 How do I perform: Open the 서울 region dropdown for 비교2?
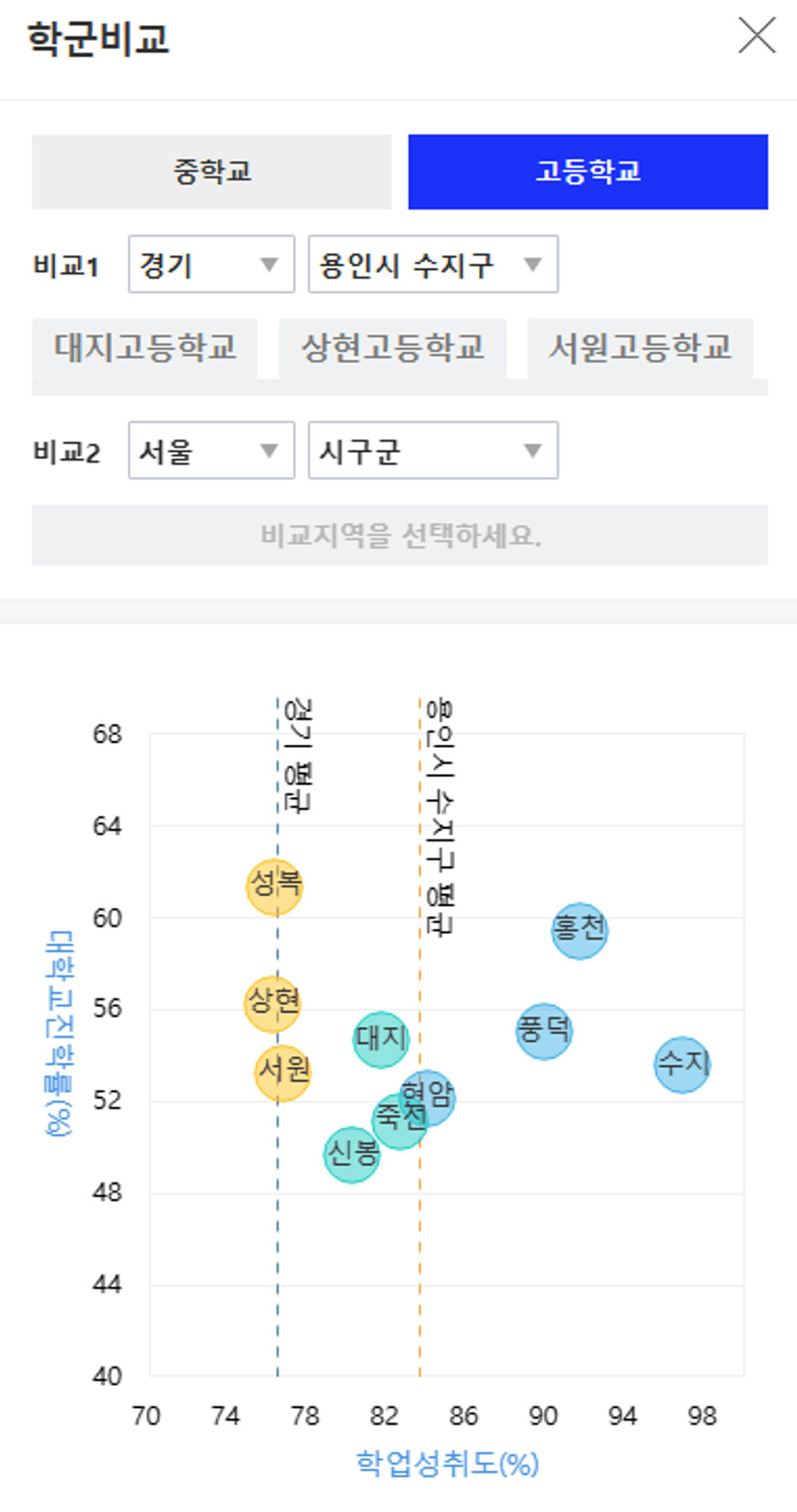pyautogui.click(x=211, y=450)
